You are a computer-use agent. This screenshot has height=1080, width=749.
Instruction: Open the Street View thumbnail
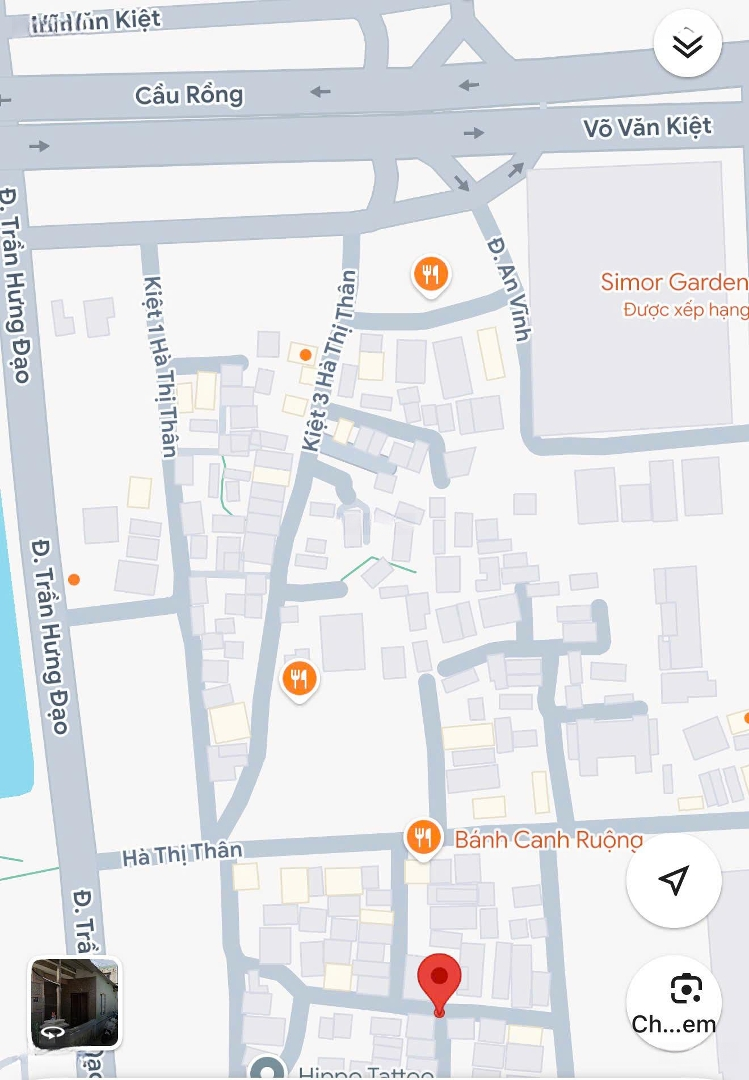[75, 1003]
